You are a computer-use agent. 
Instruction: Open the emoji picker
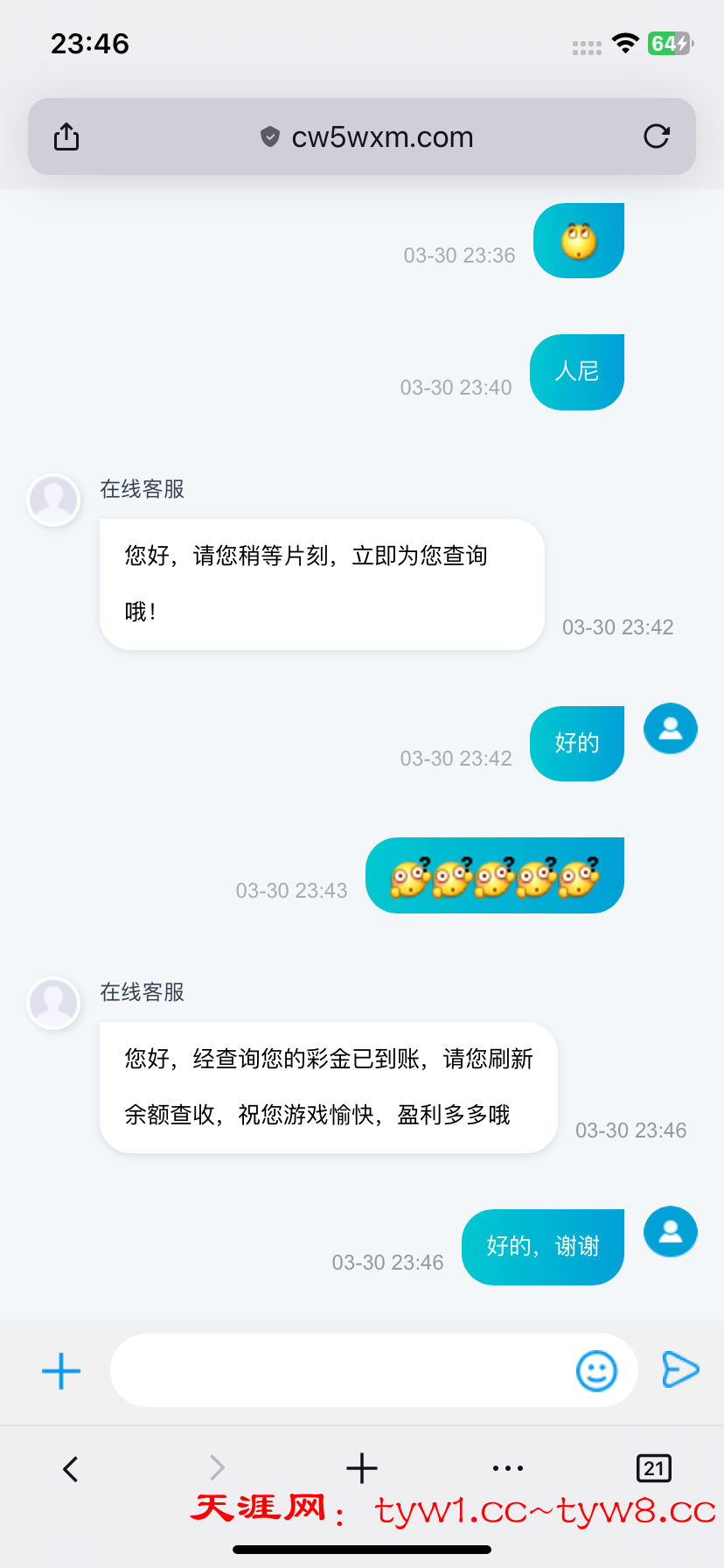pyautogui.click(x=596, y=1371)
